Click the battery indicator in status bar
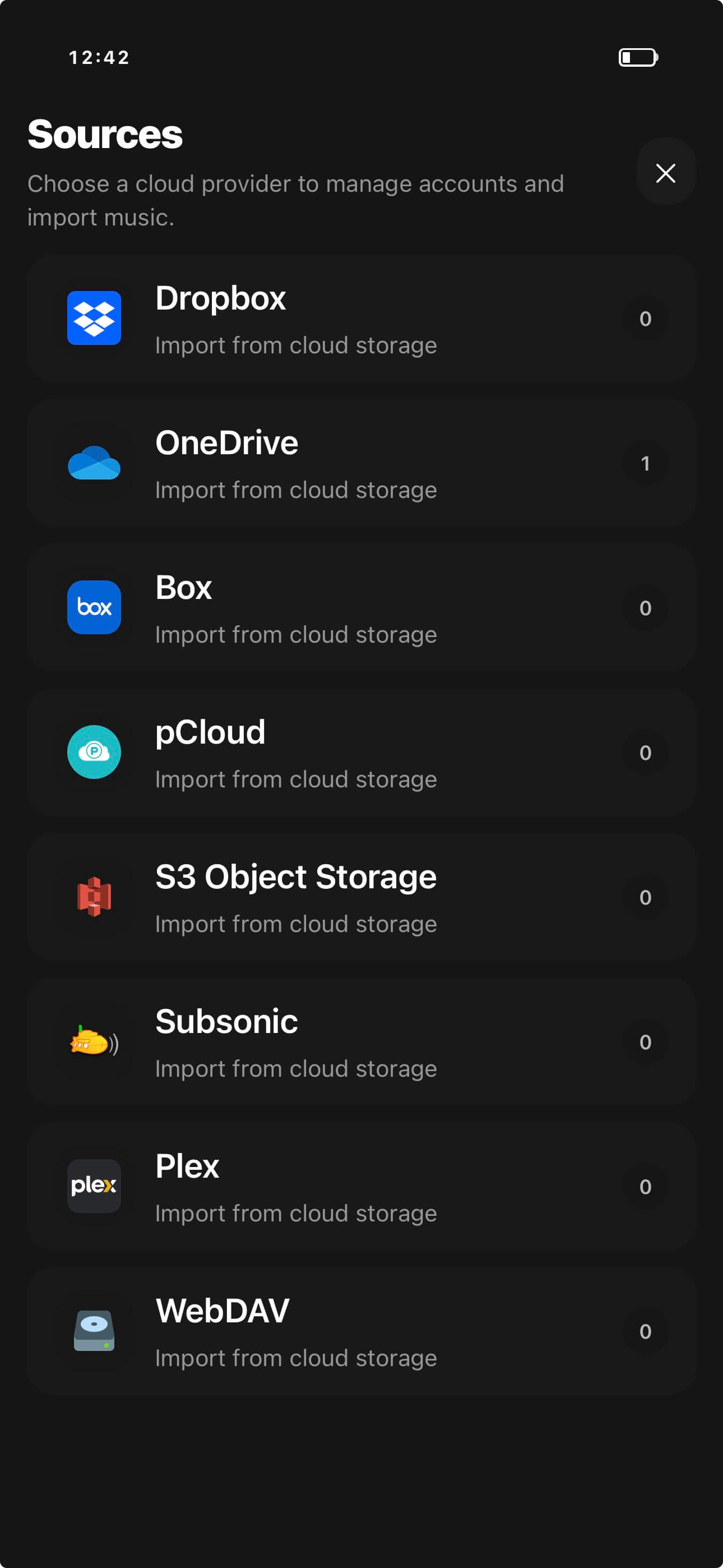The height and width of the screenshot is (1568, 723). coord(637,58)
